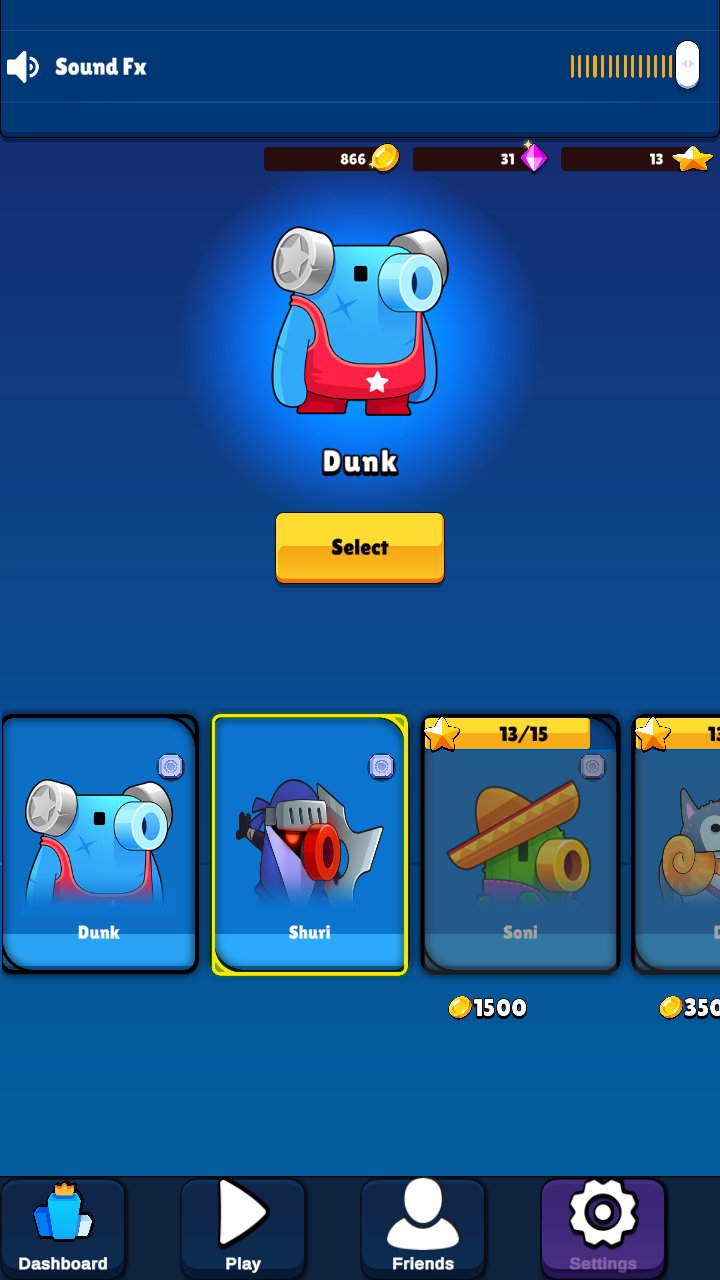Select the Dunk character
Screen dimensions: 720x1280
coord(360,547)
